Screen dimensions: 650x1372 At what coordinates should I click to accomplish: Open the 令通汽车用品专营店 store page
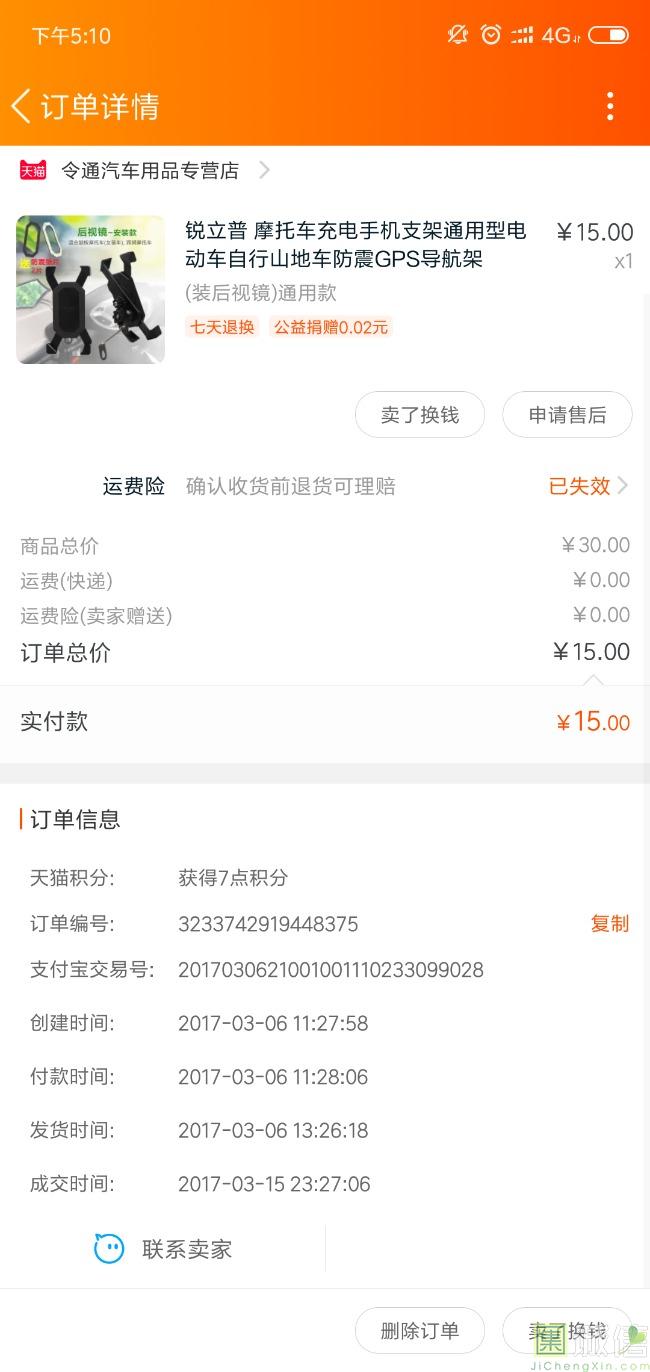click(150, 171)
